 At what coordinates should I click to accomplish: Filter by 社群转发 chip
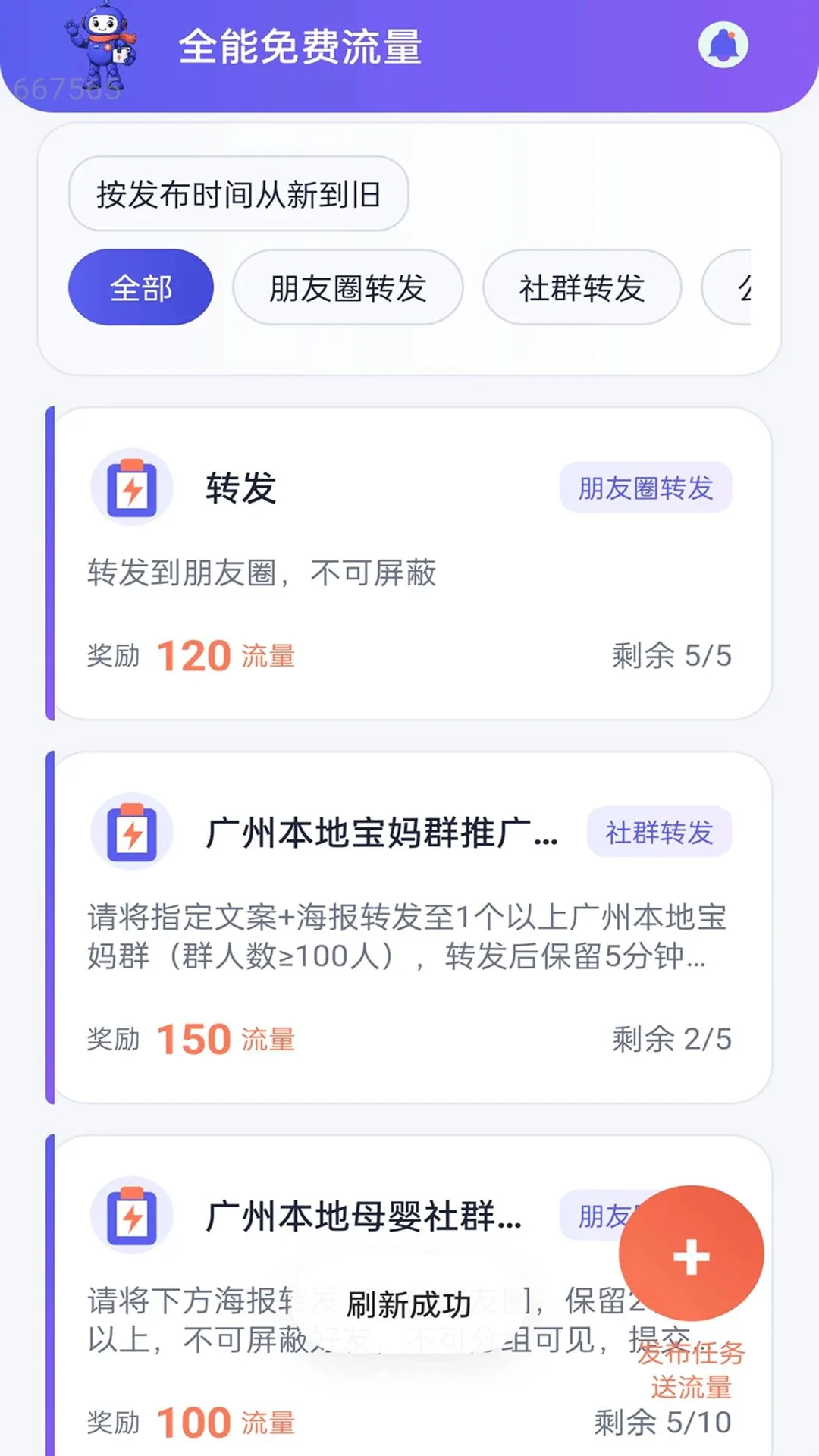tap(582, 287)
